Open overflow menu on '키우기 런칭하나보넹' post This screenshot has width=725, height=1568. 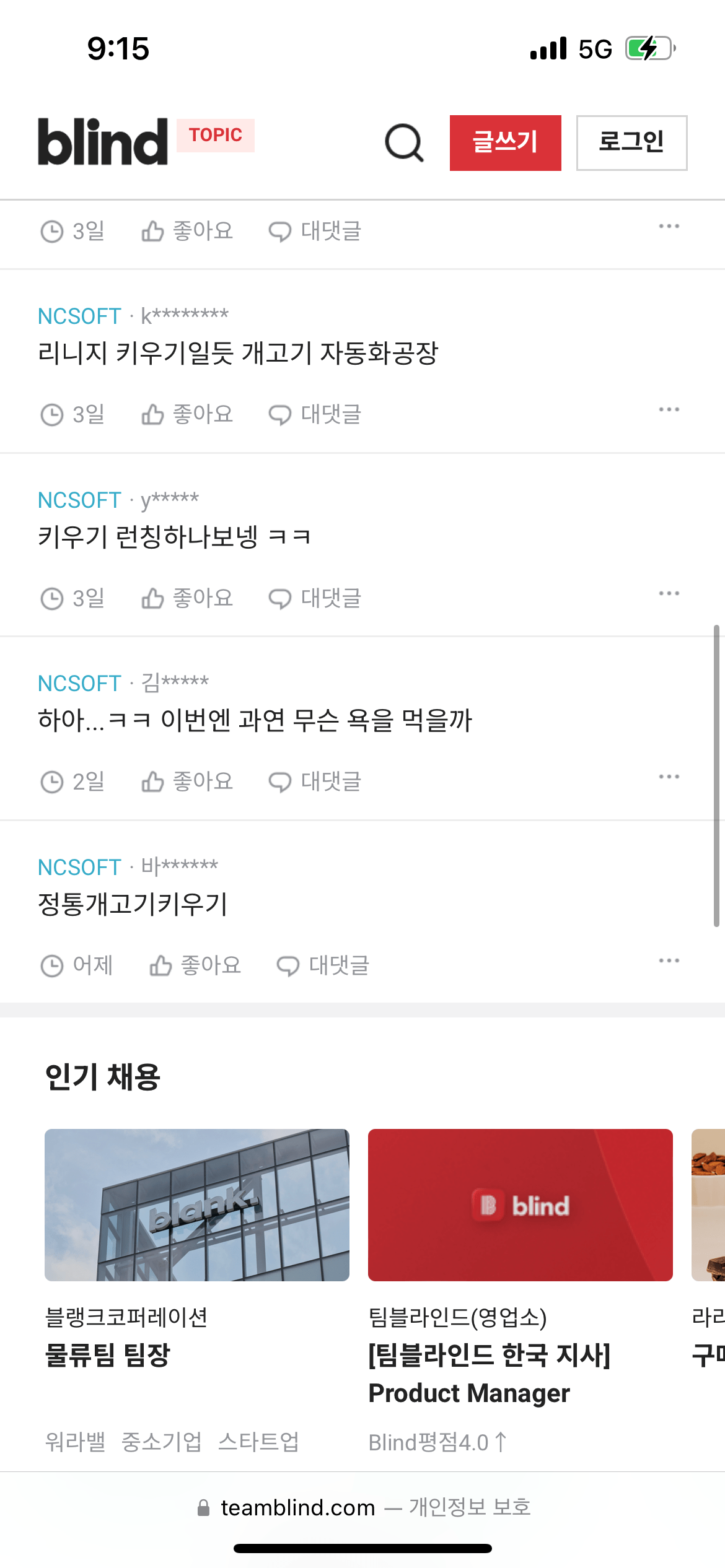(x=669, y=594)
